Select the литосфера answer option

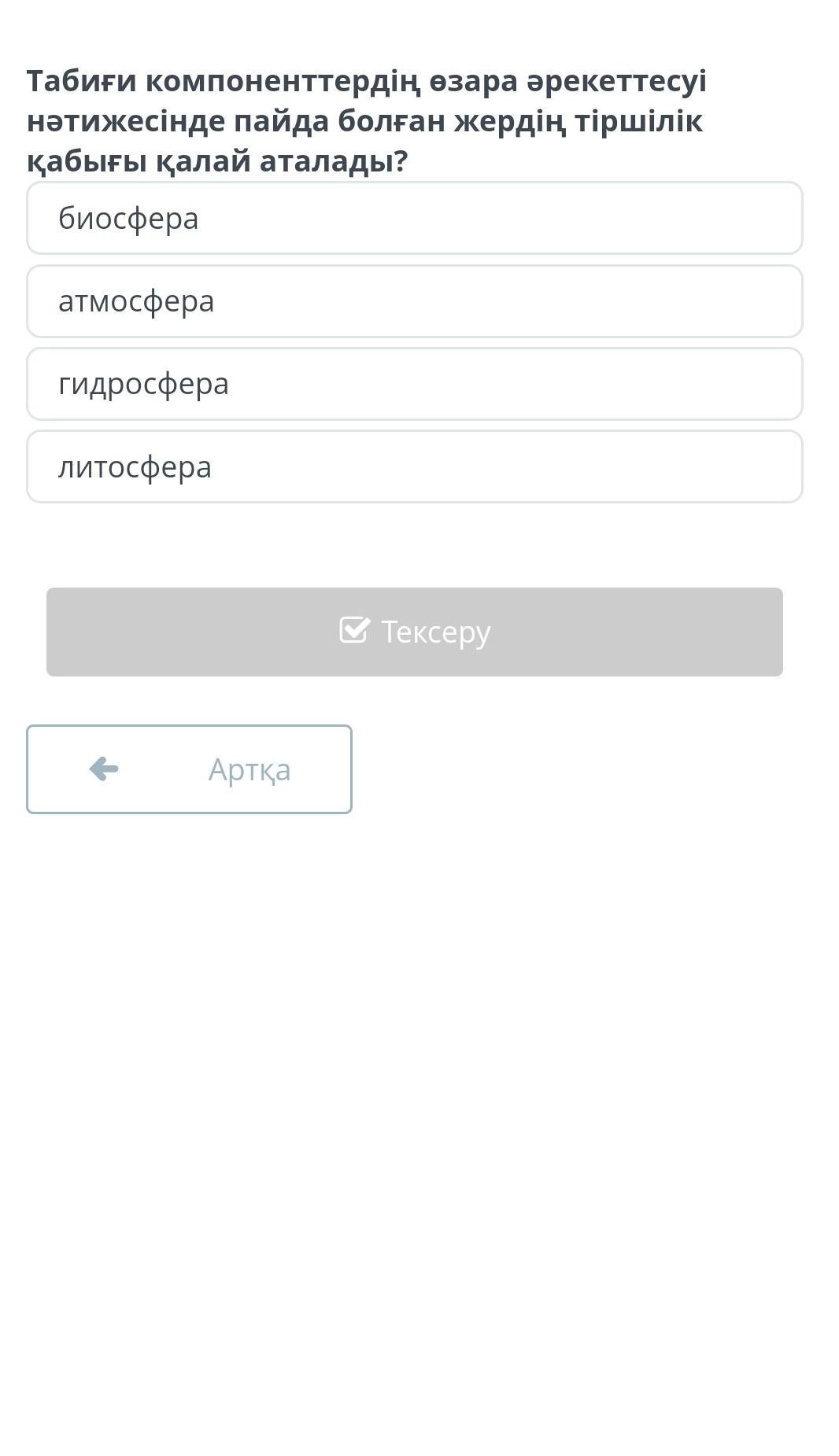(x=414, y=466)
